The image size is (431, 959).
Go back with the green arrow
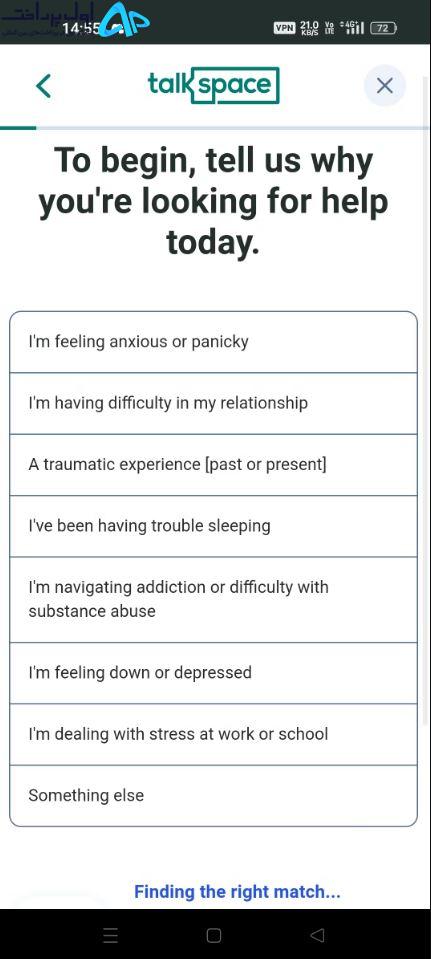[43, 86]
